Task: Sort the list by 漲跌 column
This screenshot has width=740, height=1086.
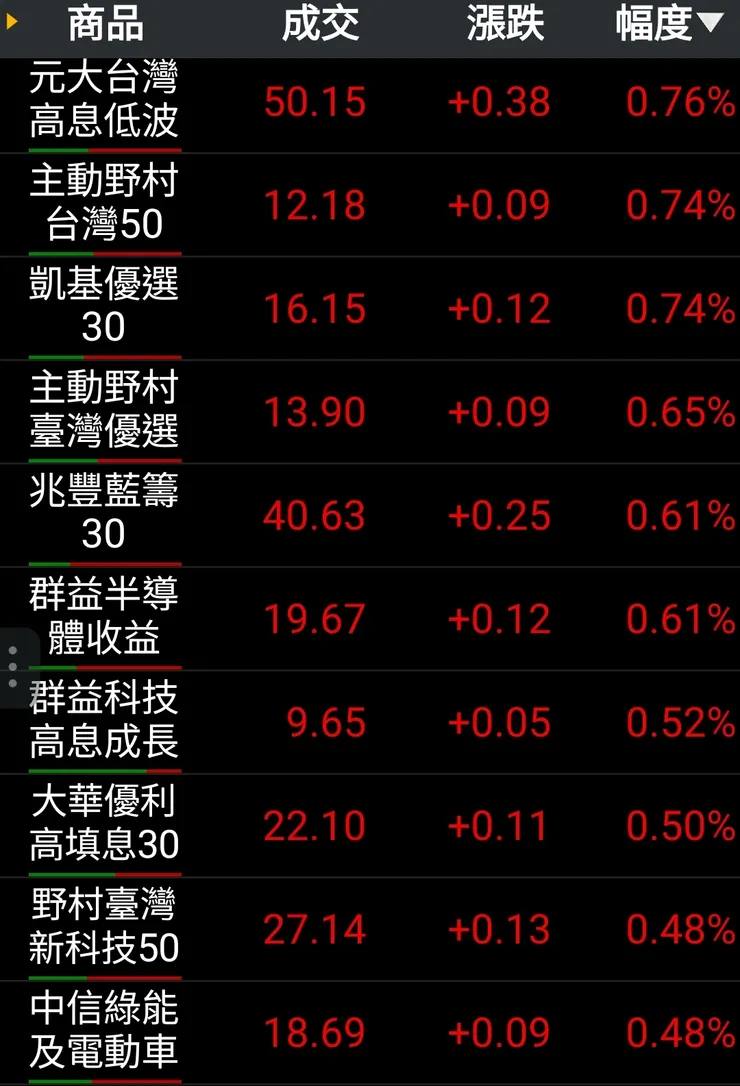Action: pos(505,25)
